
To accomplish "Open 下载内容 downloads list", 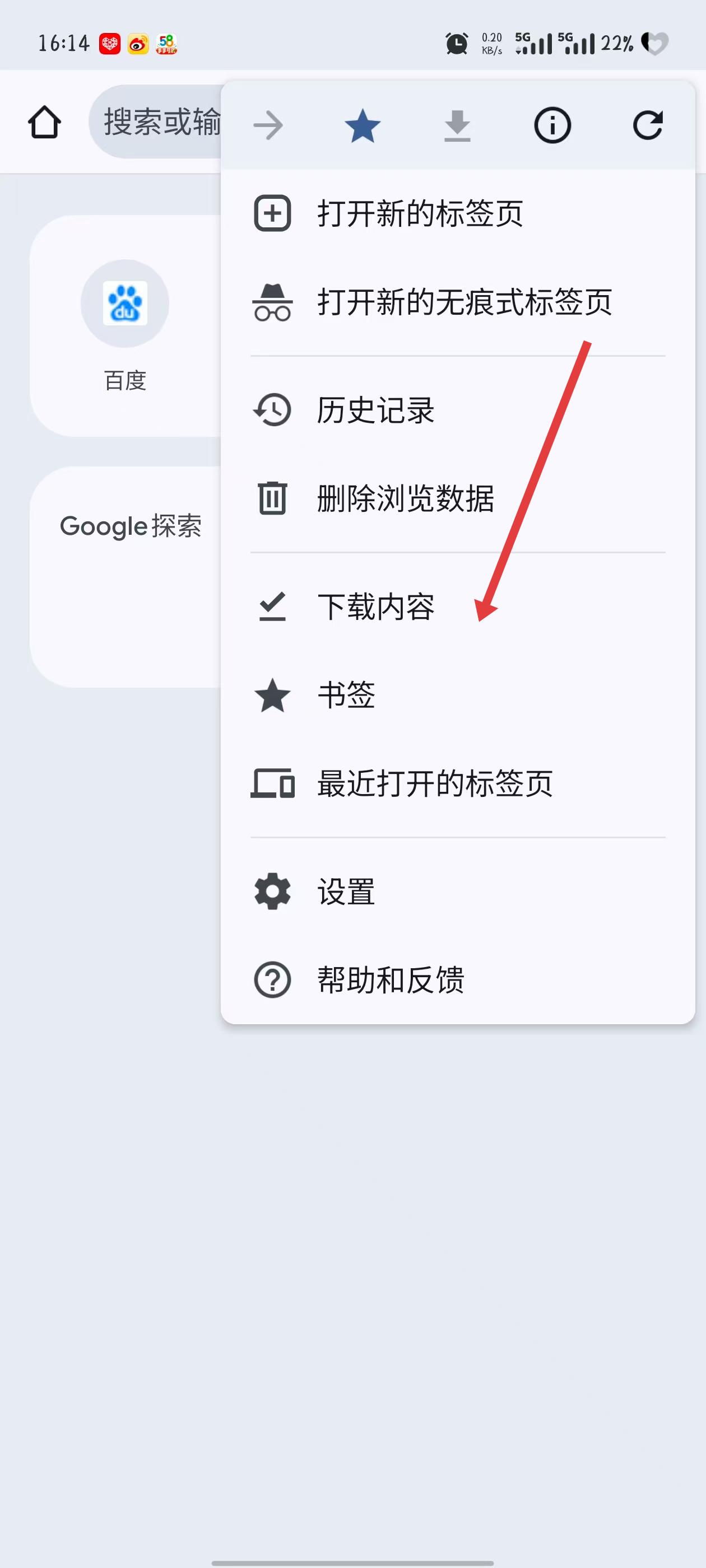I will click(375, 607).
